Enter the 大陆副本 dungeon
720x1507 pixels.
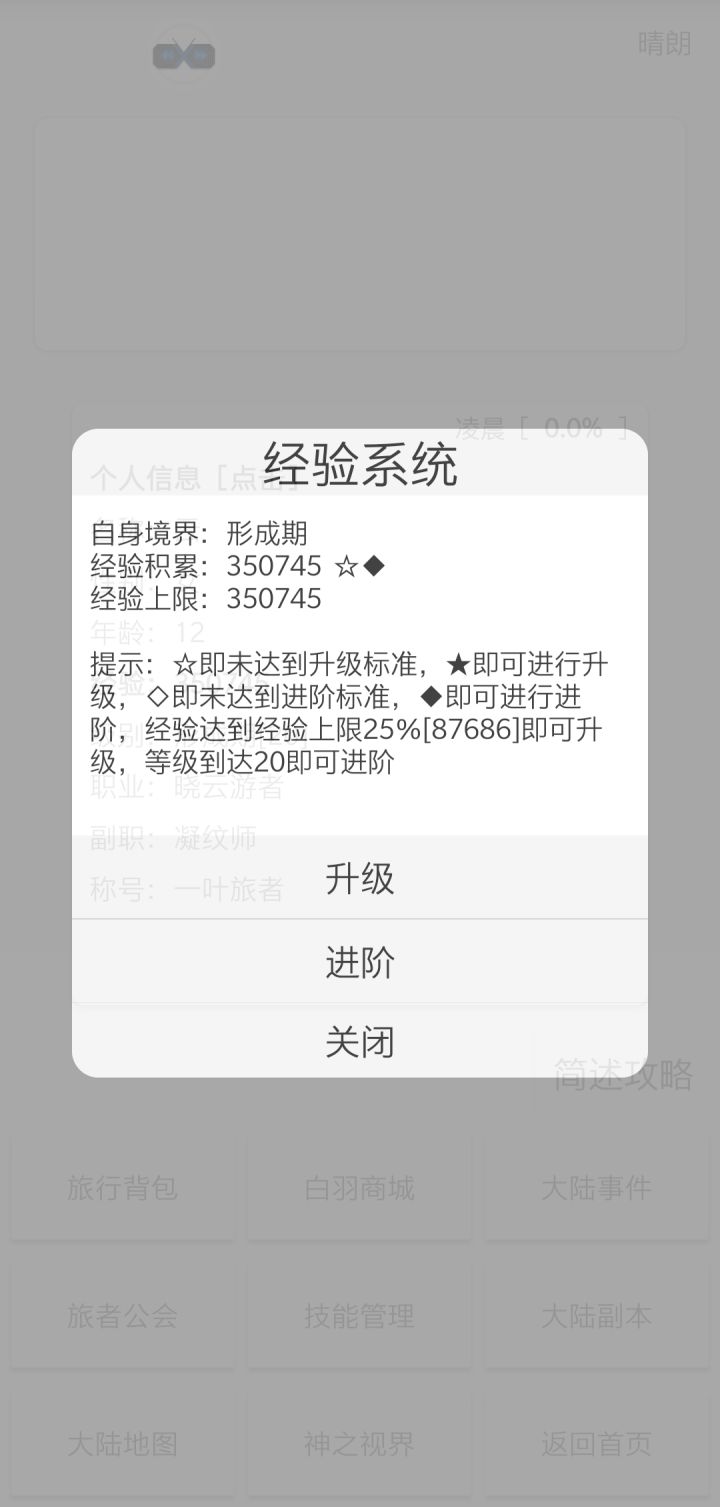(596, 1315)
